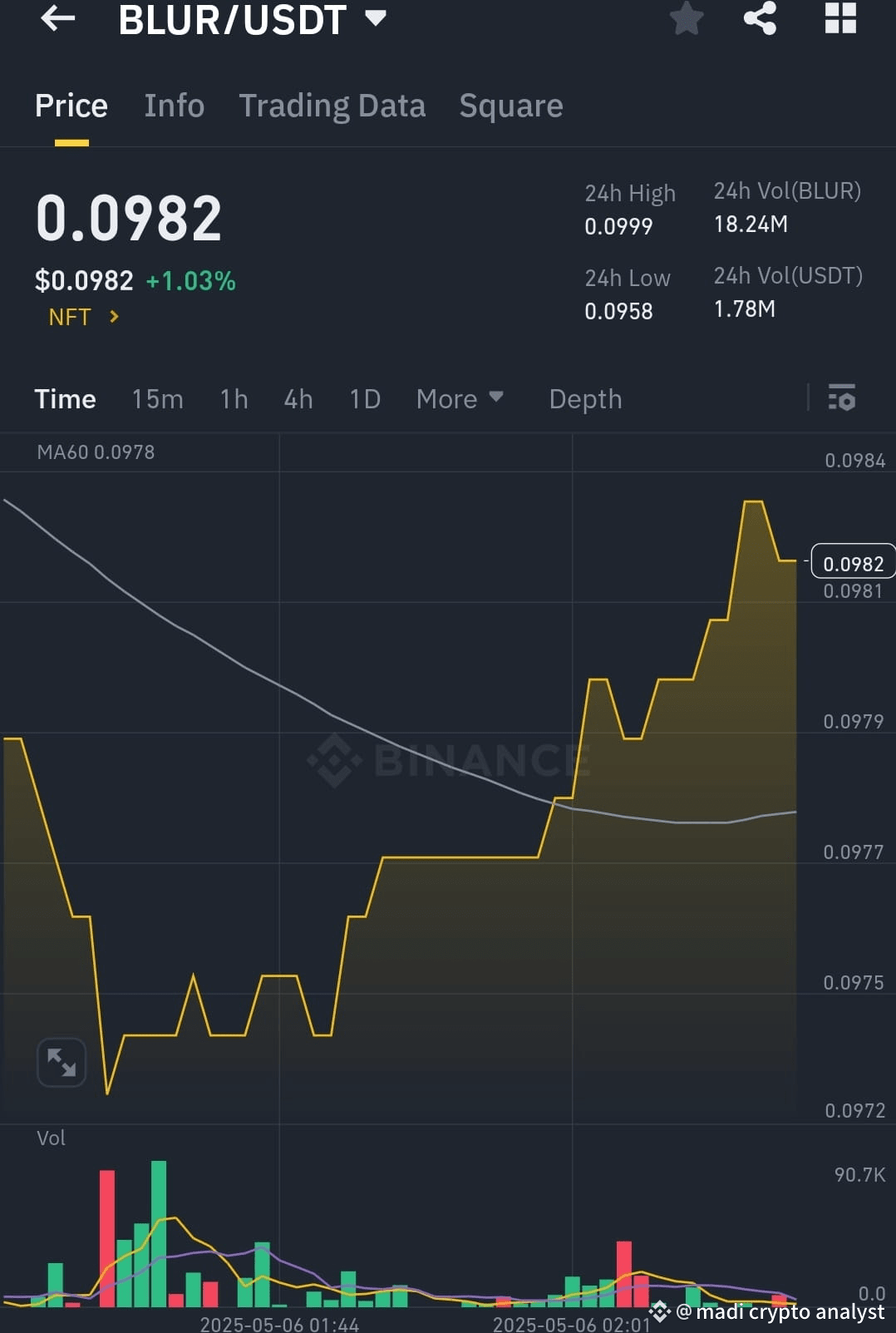Image resolution: width=896 pixels, height=1333 pixels.
Task: Open the NFT section via its chevron
Action: click(x=113, y=317)
